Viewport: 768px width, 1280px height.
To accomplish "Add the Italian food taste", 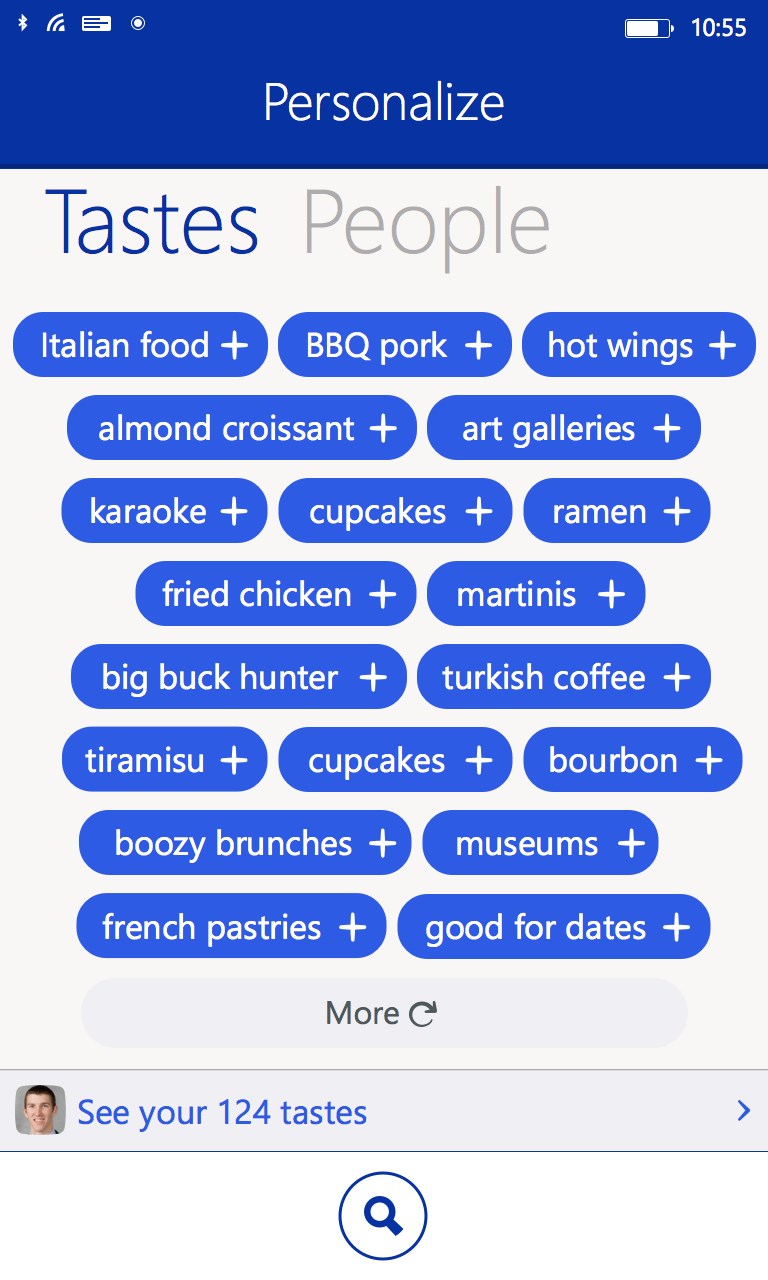I will tap(140, 345).
